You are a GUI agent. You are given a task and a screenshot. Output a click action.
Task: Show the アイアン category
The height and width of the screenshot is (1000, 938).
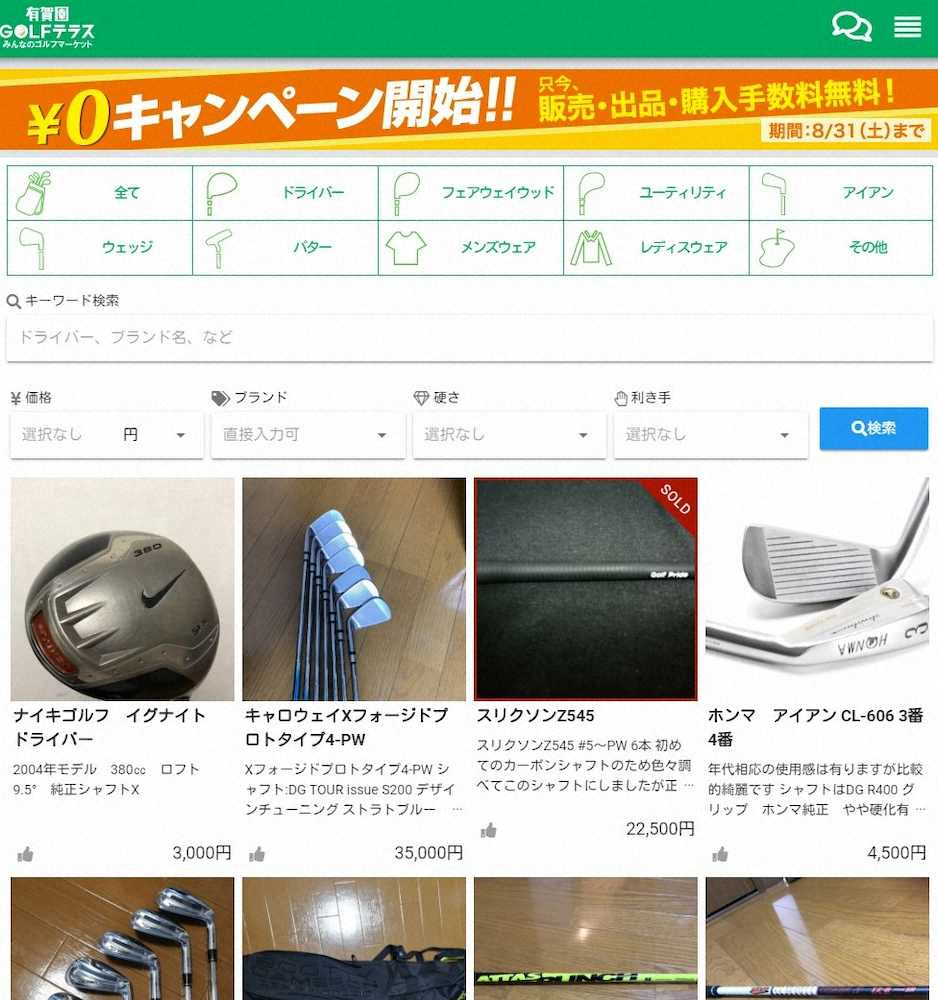pyautogui.click(x=841, y=193)
